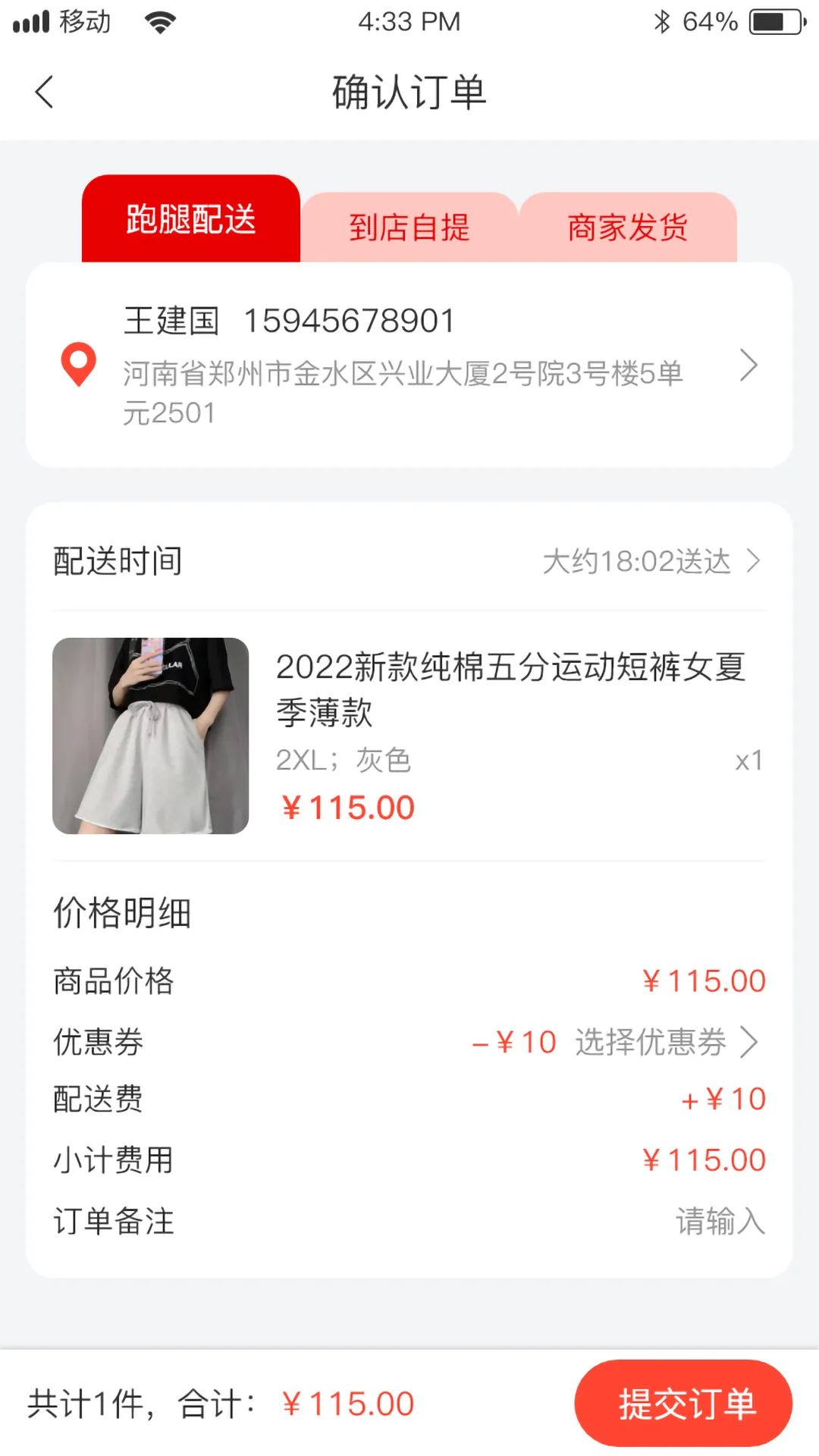Viewport: 819px width, 1456px height.
Task: Tap the estimated 大约18:02送达 time
Action: [635, 561]
